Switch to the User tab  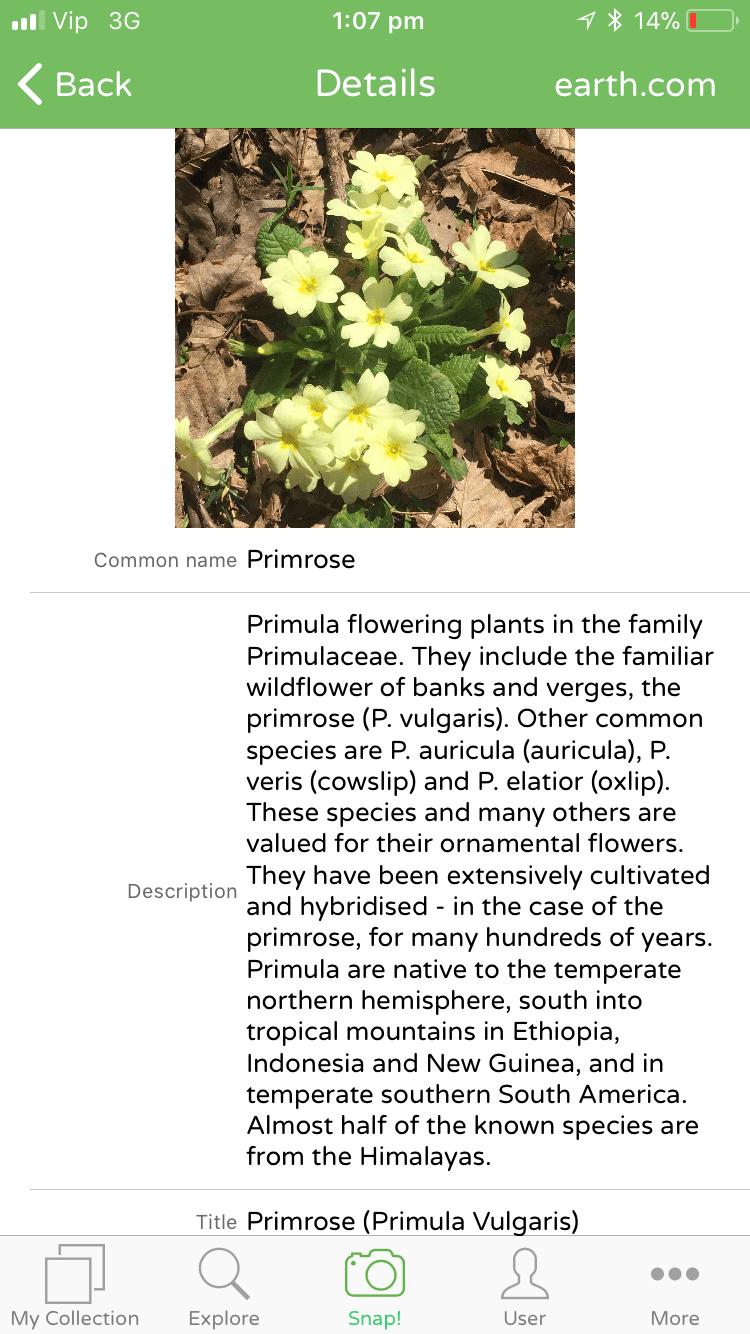click(524, 1285)
